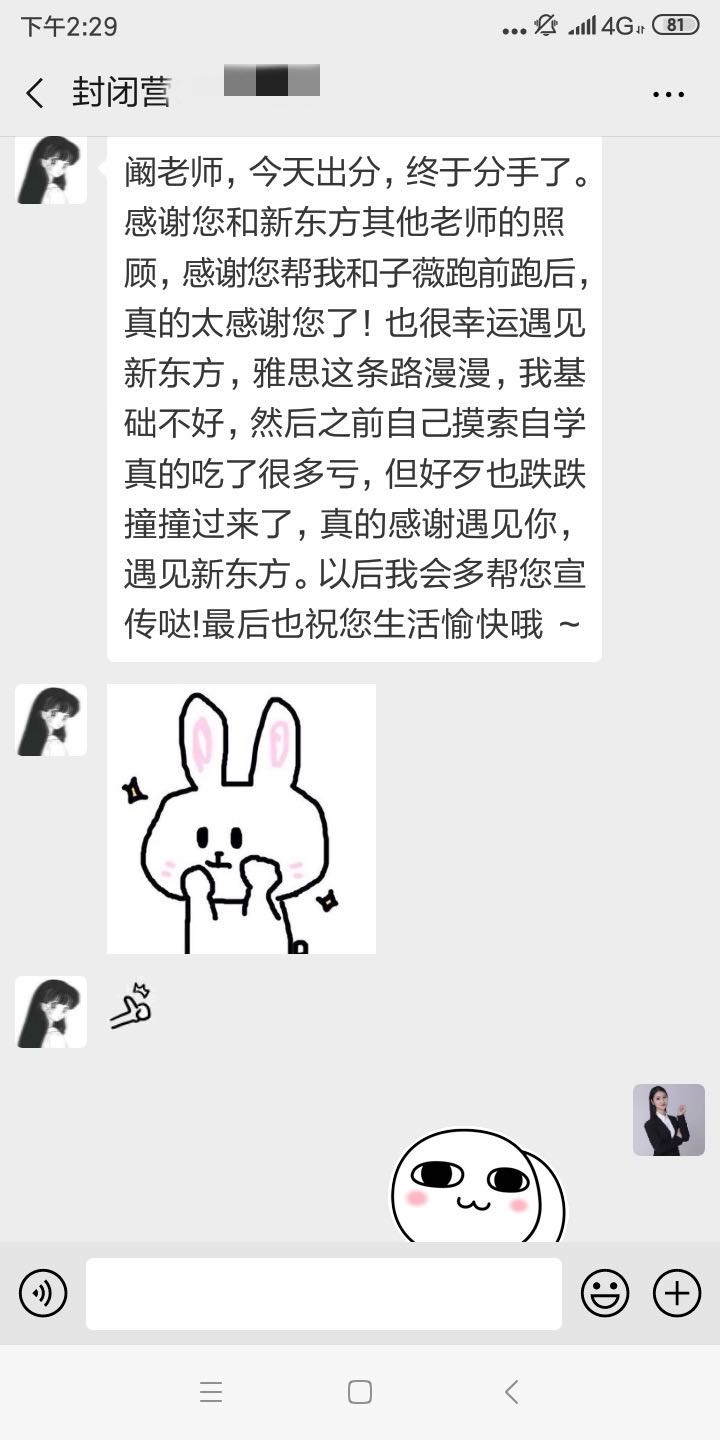This screenshot has width=720, height=1440.
Task: Open the sender's avatar beside 阚老师 message
Action: (x=51, y=169)
